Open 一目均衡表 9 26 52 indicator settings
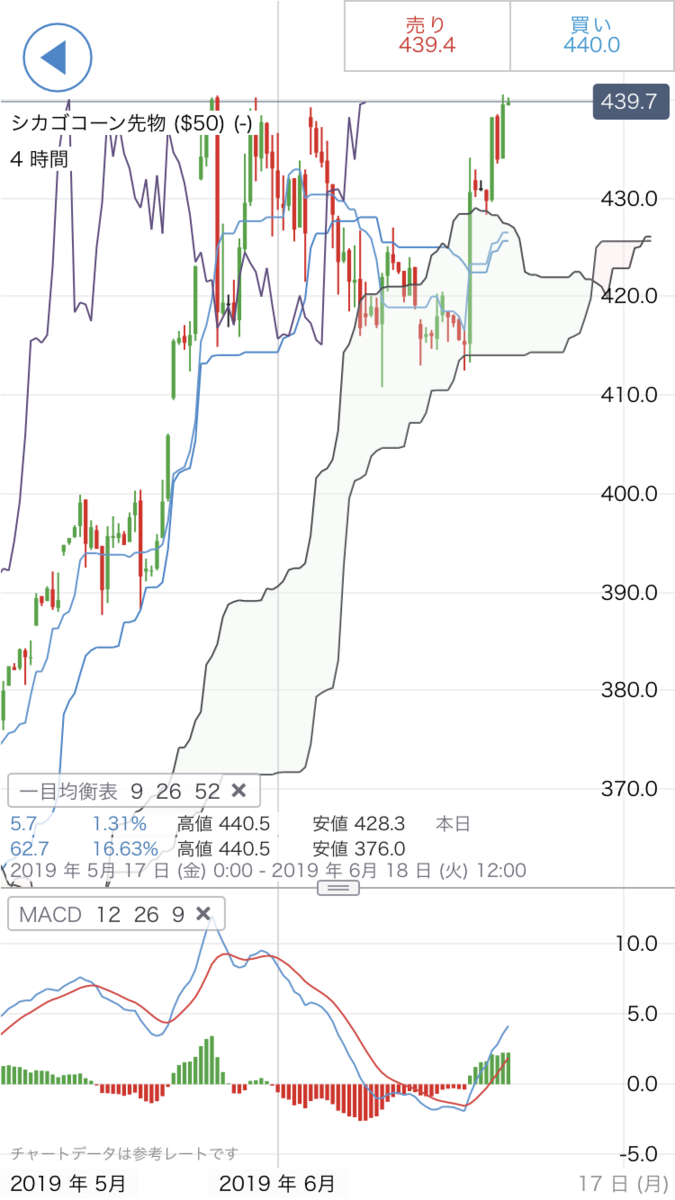The width and height of the screenshot is (675, 1200). coord(115,791)
